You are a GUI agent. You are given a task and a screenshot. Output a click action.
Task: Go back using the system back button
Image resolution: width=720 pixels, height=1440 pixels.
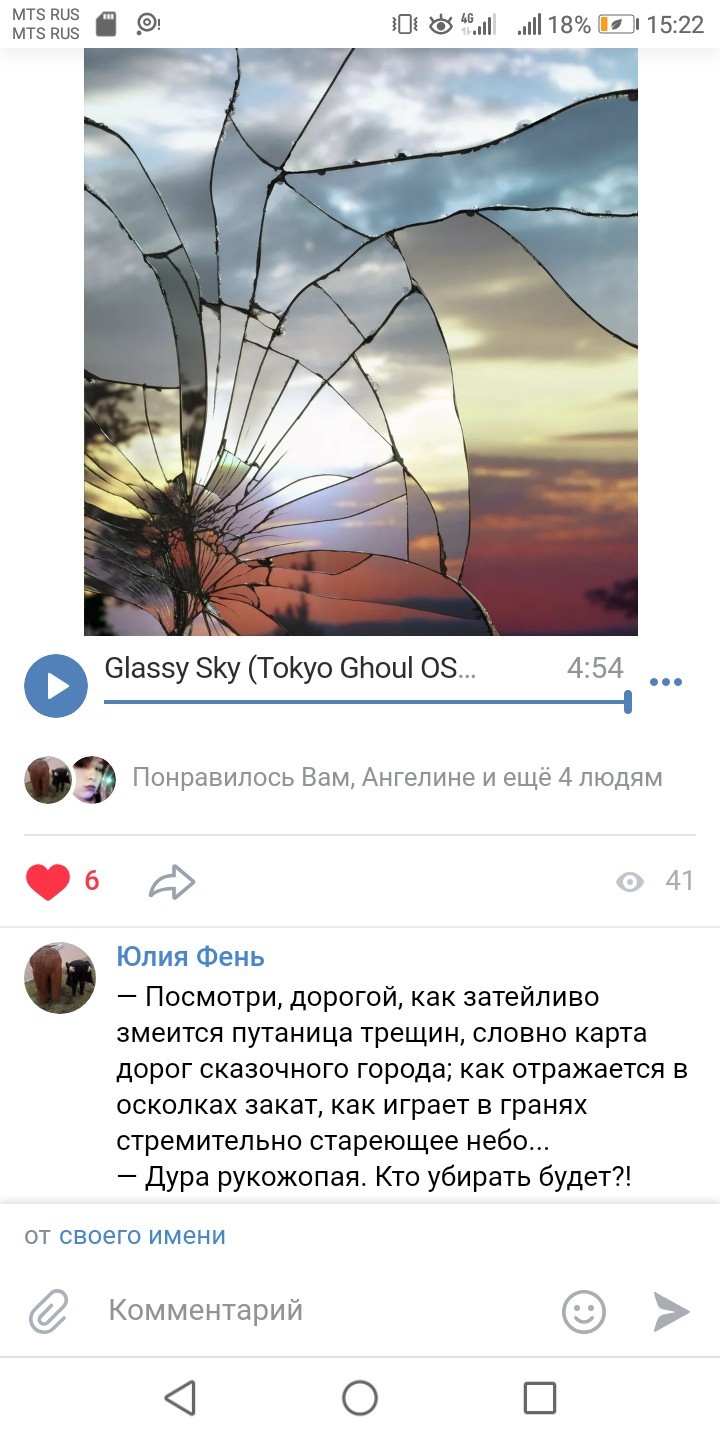click(x=180, y=1397)
